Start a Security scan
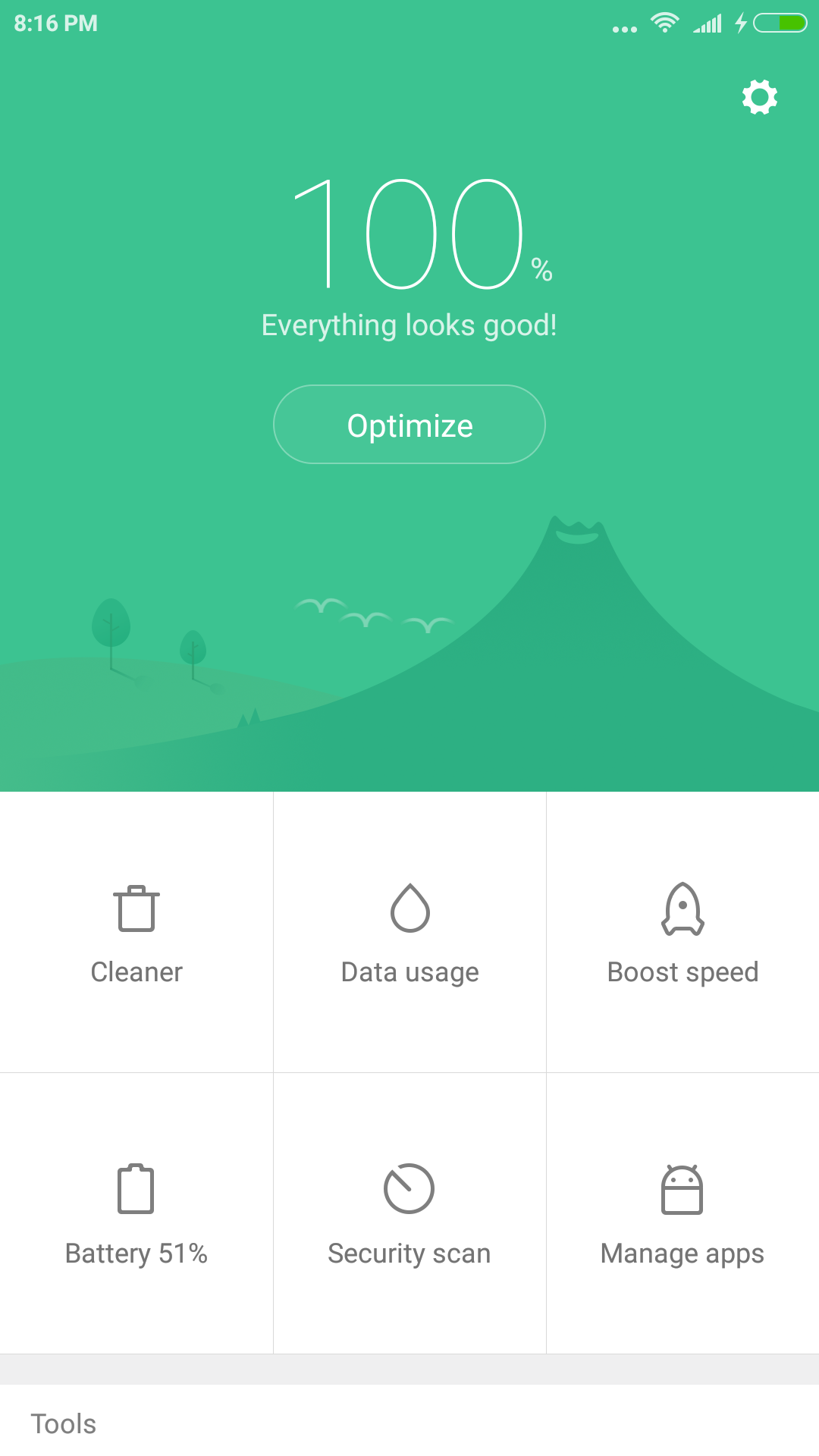This screenshot has width=819, height=1456. (409, 1213)
